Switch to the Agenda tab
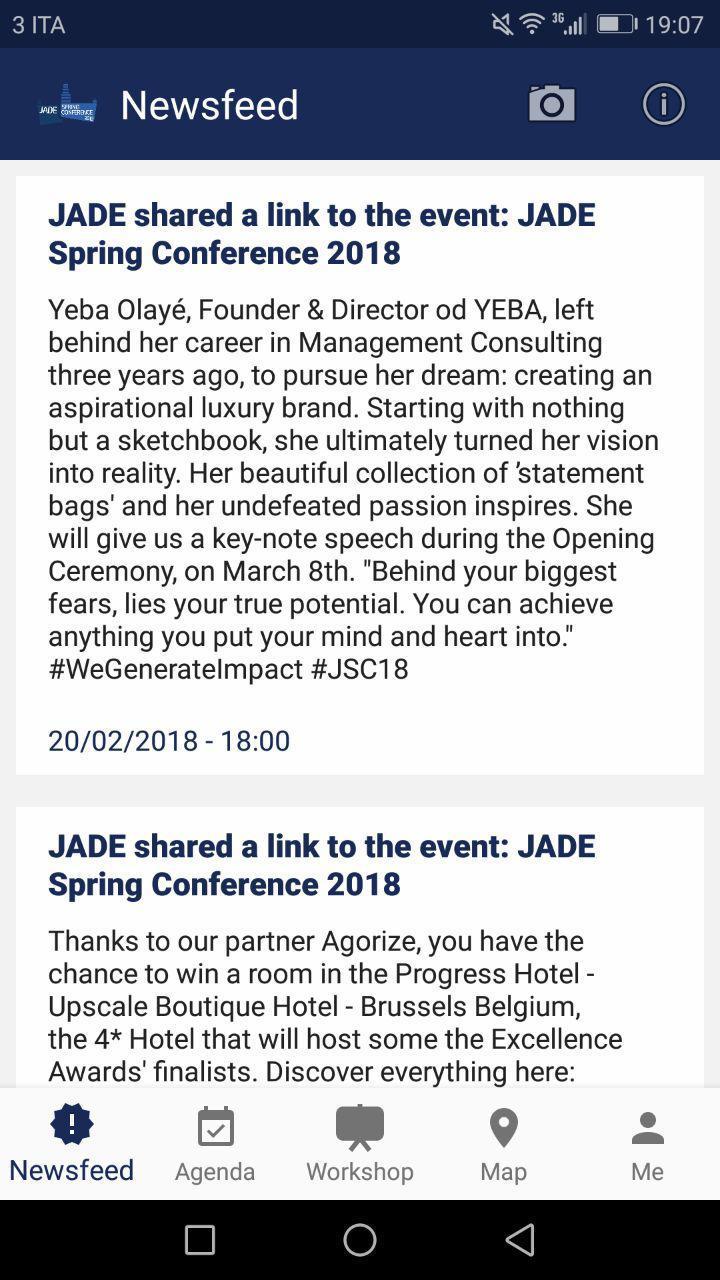This screenshot has width=720, height=1280. (215, 1144)
